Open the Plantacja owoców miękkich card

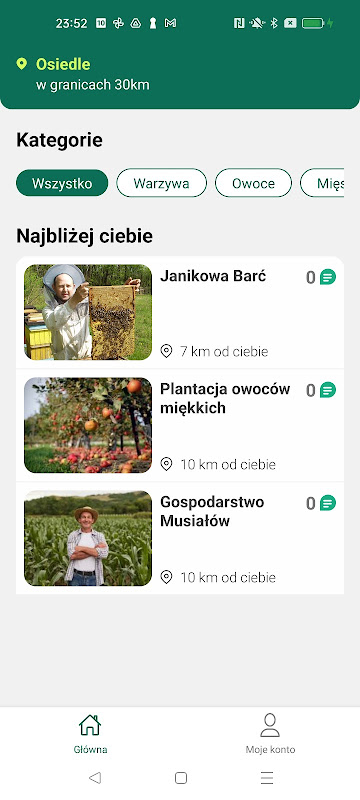click(x=180, y=425)
